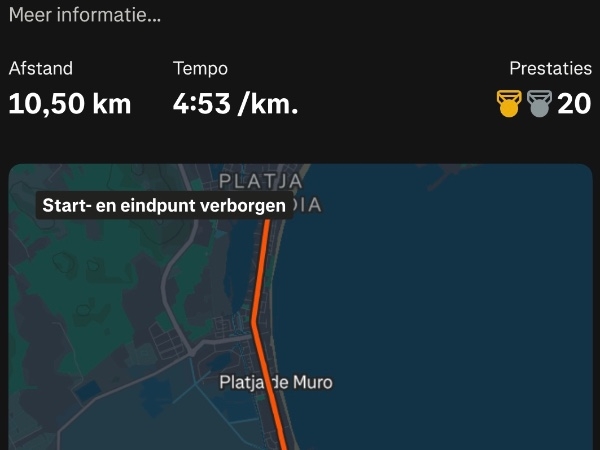View the 20 Prestaties achievements
The width and height of the screenshot is (600, 450).
click(x=545, y=102)
